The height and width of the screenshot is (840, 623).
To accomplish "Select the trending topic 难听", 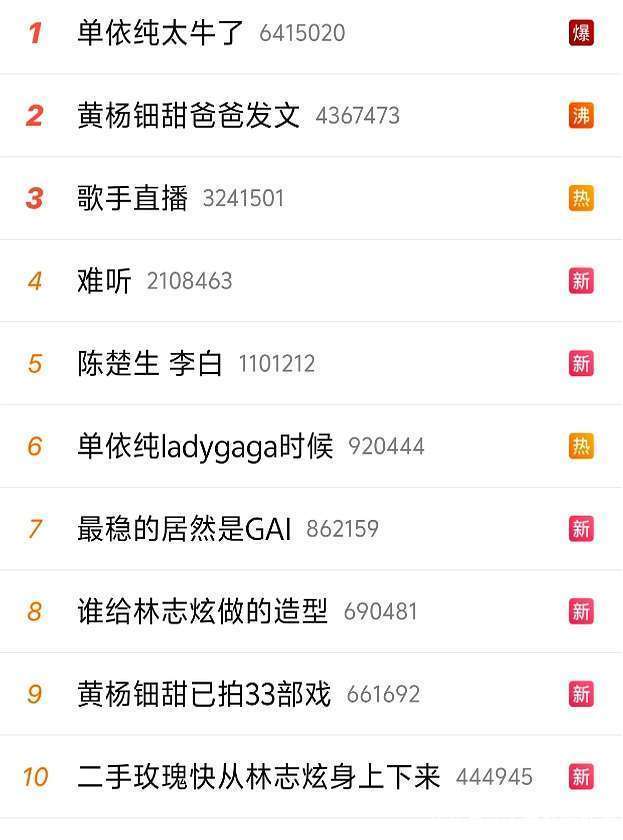I will pos(104,281).
